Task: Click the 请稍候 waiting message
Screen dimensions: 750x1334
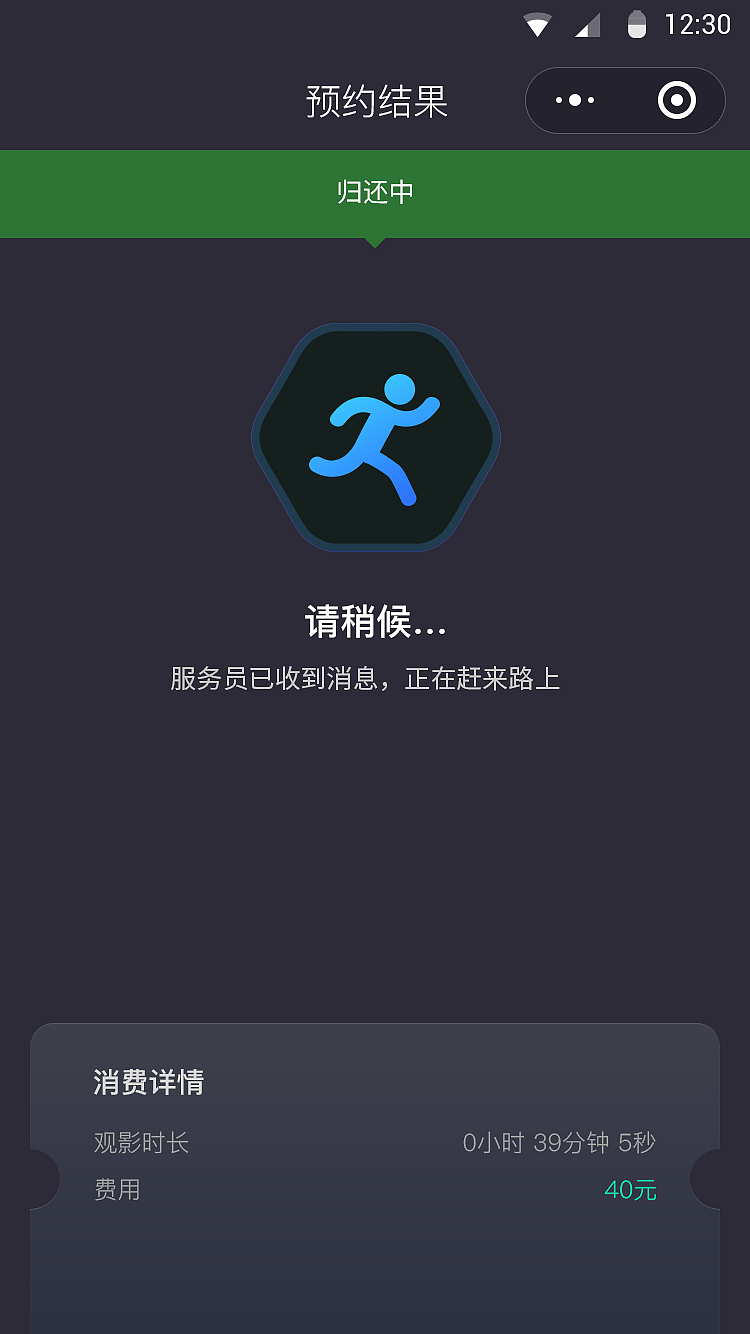Action: tap(375, 622)
